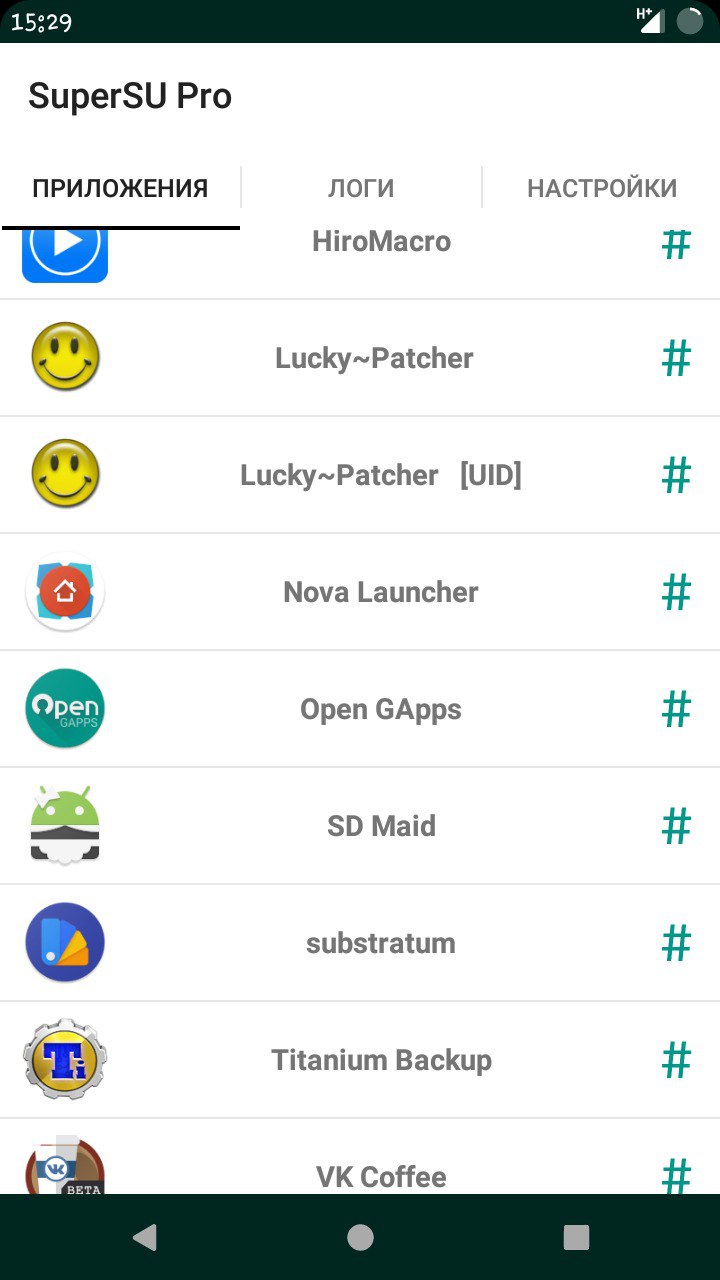Image resolution: width=720 pixels, height=1280 pixels.
Task: Go back with the system back button
Action: click(x=144, y=1238)
